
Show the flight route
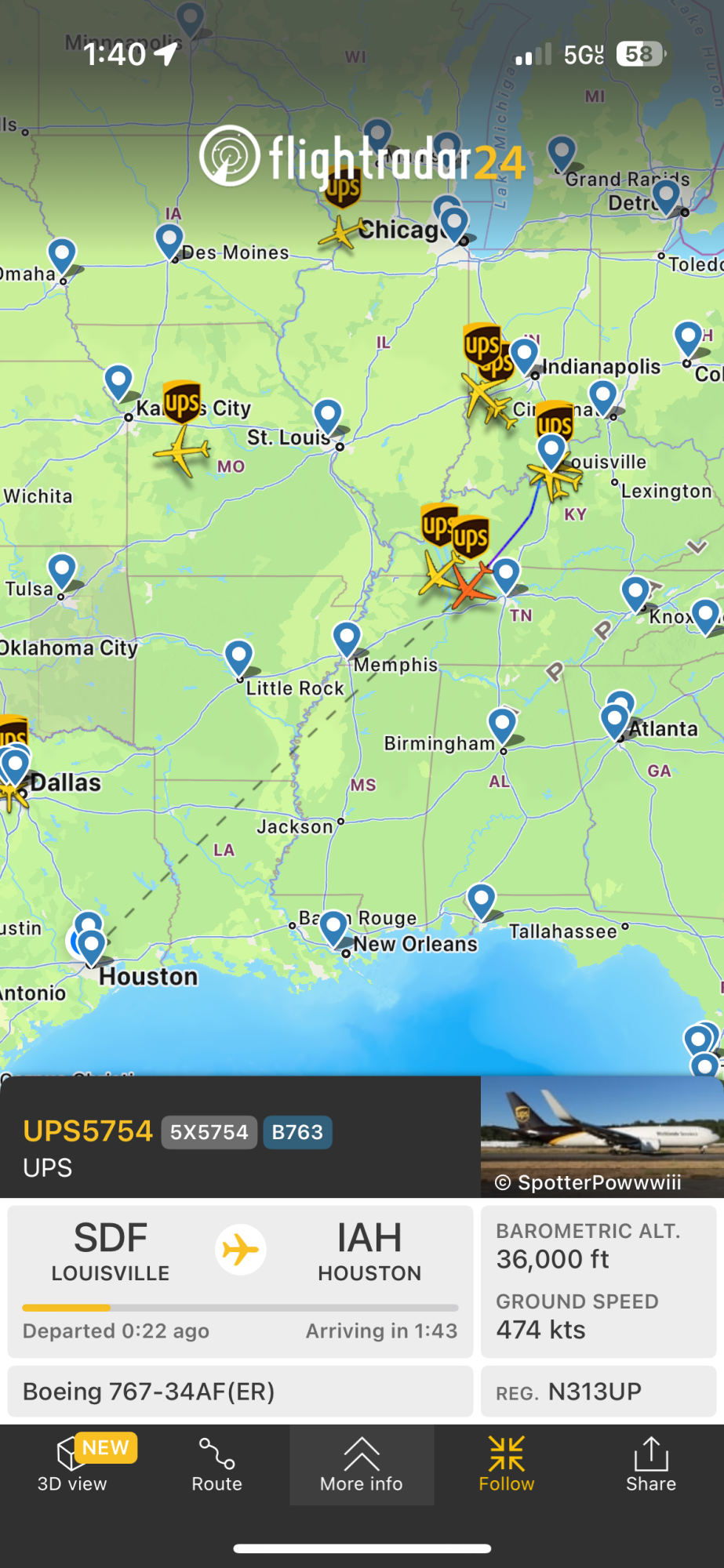pos(216,1465)
